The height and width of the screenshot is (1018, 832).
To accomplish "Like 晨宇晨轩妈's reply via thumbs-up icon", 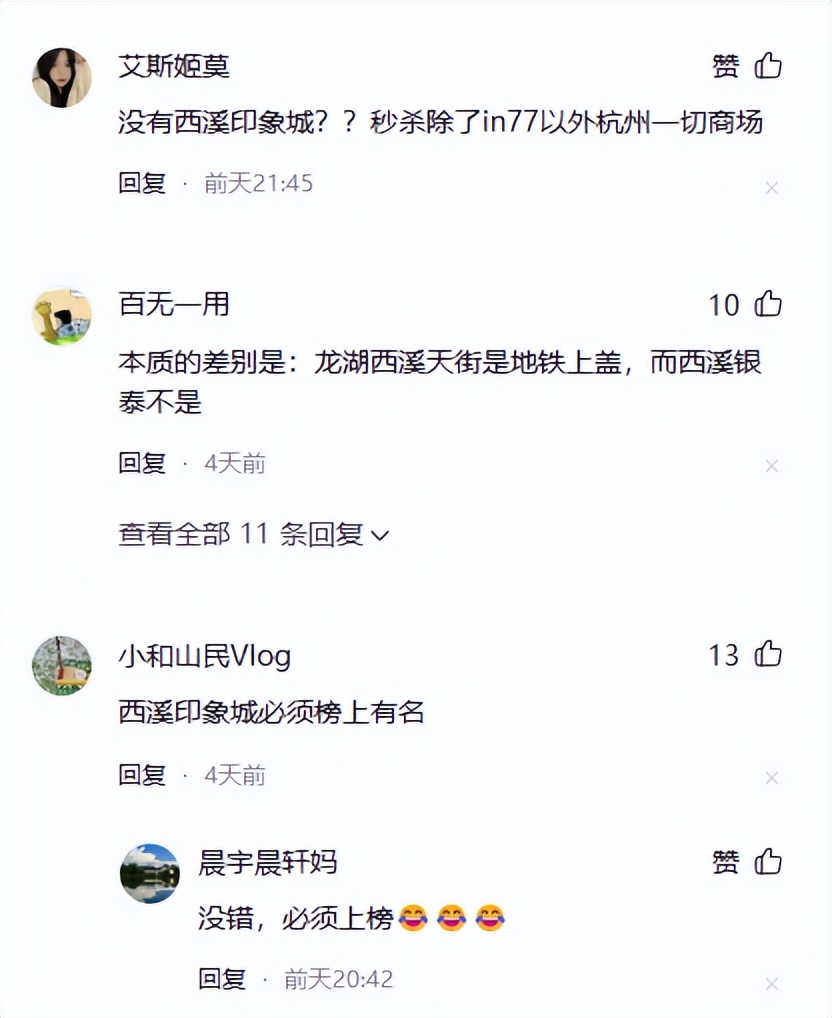I will [x=768, y=862].
